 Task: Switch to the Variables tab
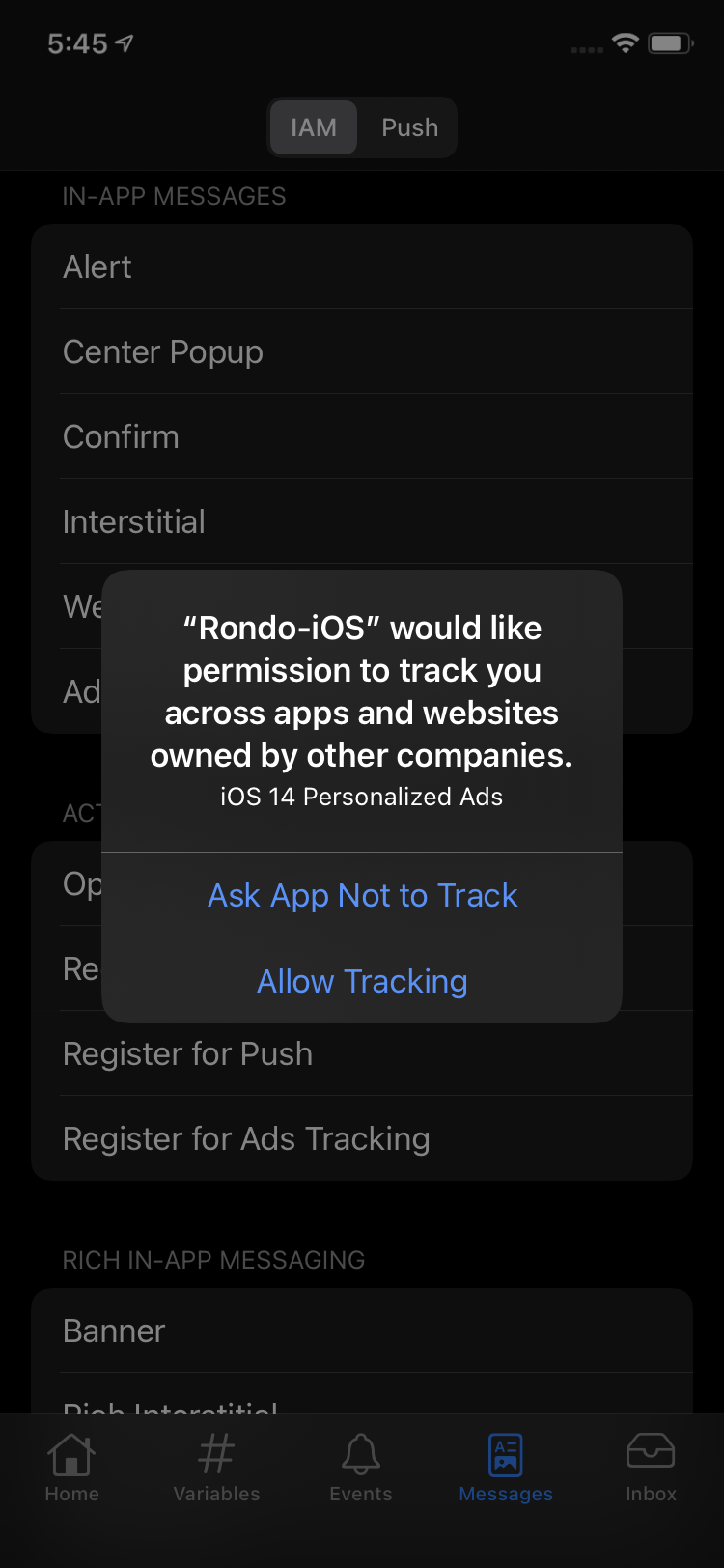[x=216, y=1468]
